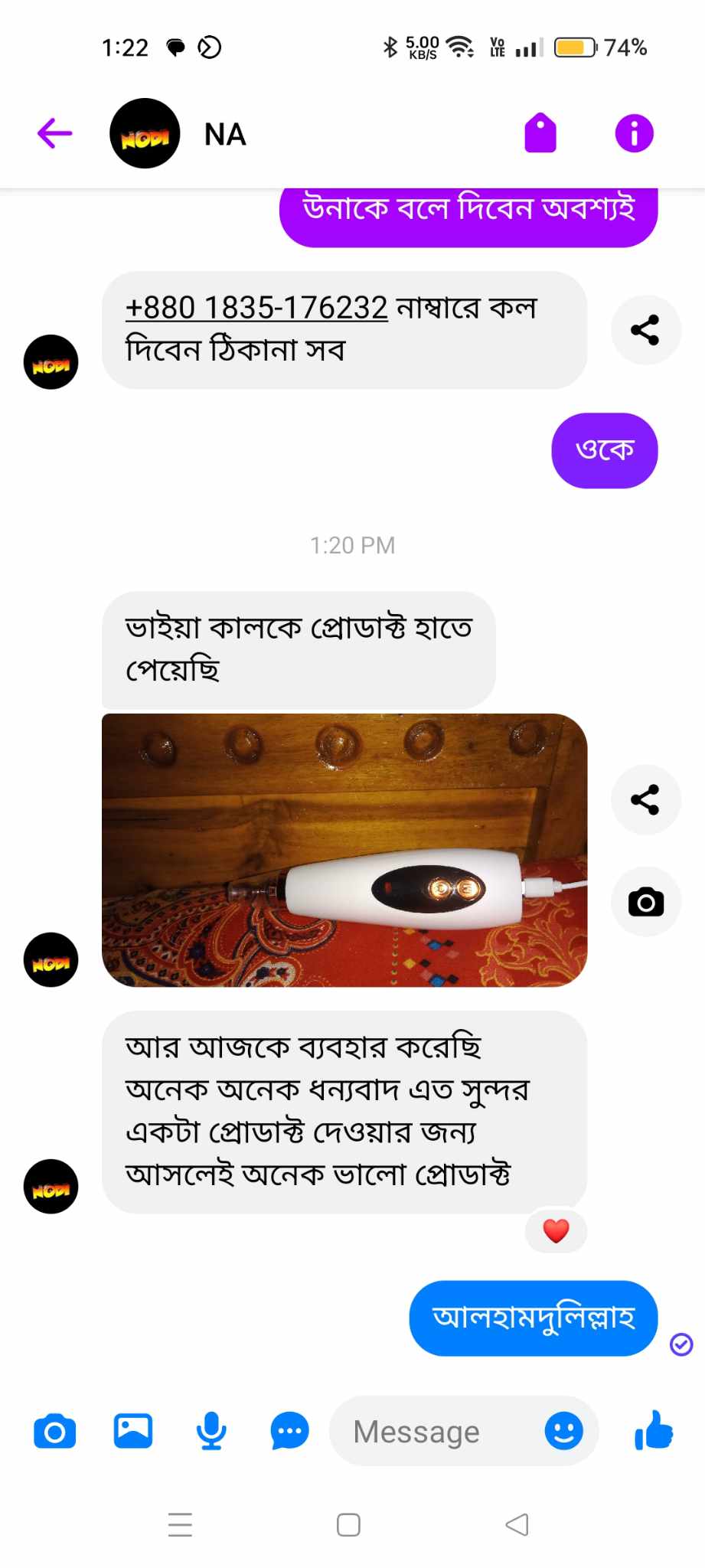Go to the home screen

click(x=348, y=1524)
